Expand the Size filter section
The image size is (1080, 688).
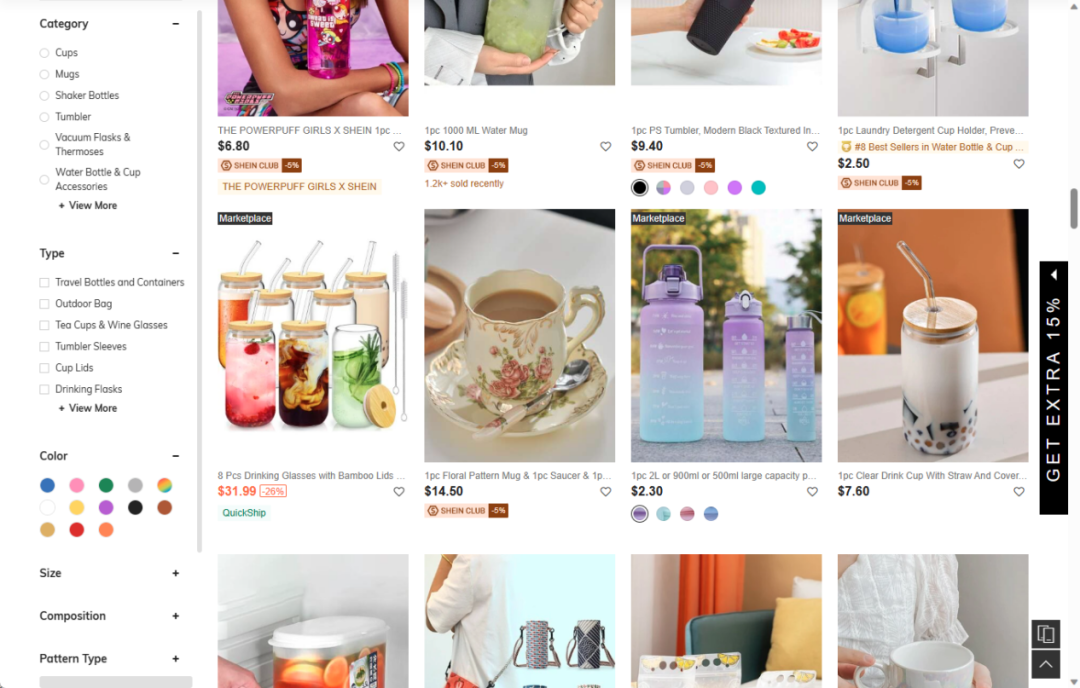click(x=176, y=574)
